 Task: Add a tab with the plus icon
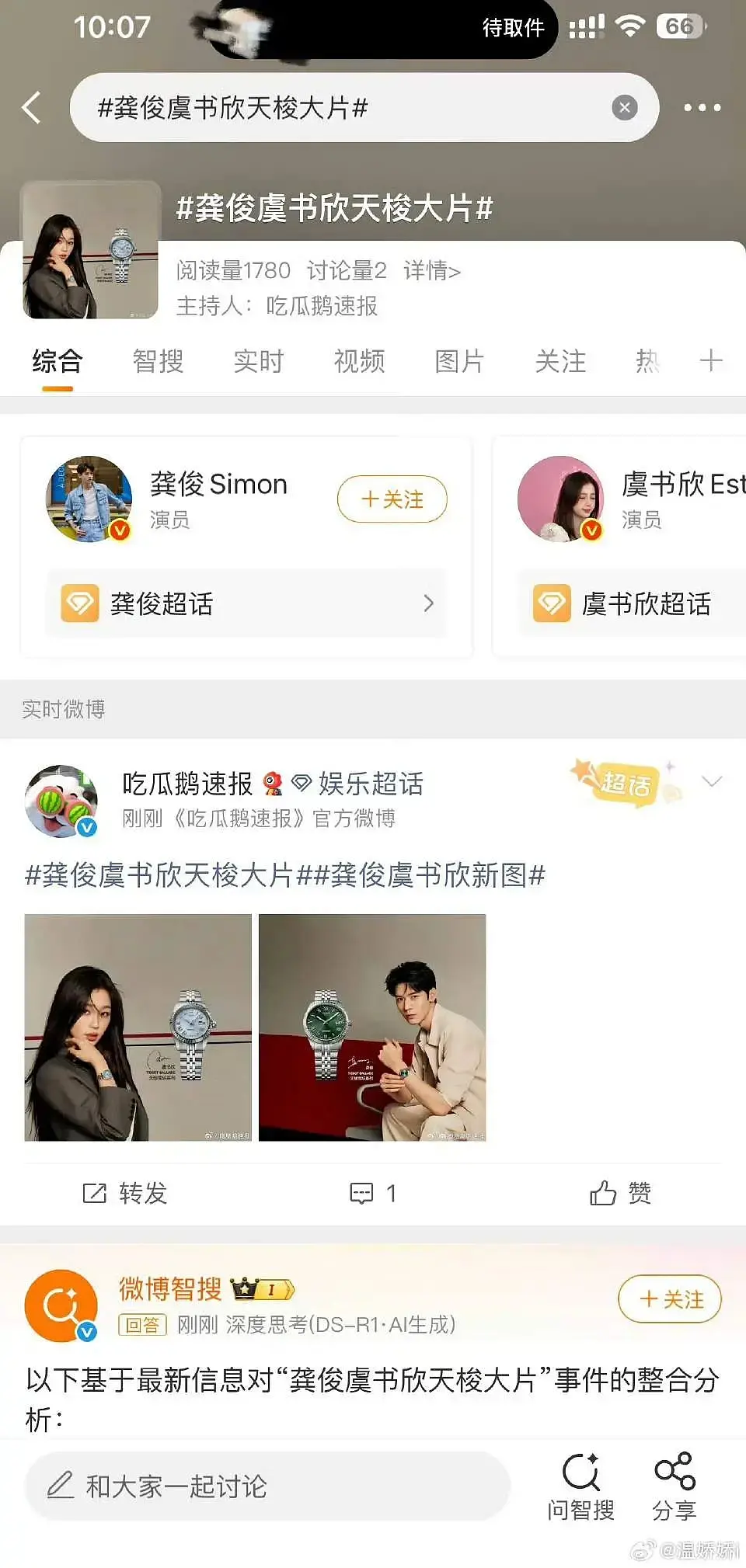click(x=711, y=360)
